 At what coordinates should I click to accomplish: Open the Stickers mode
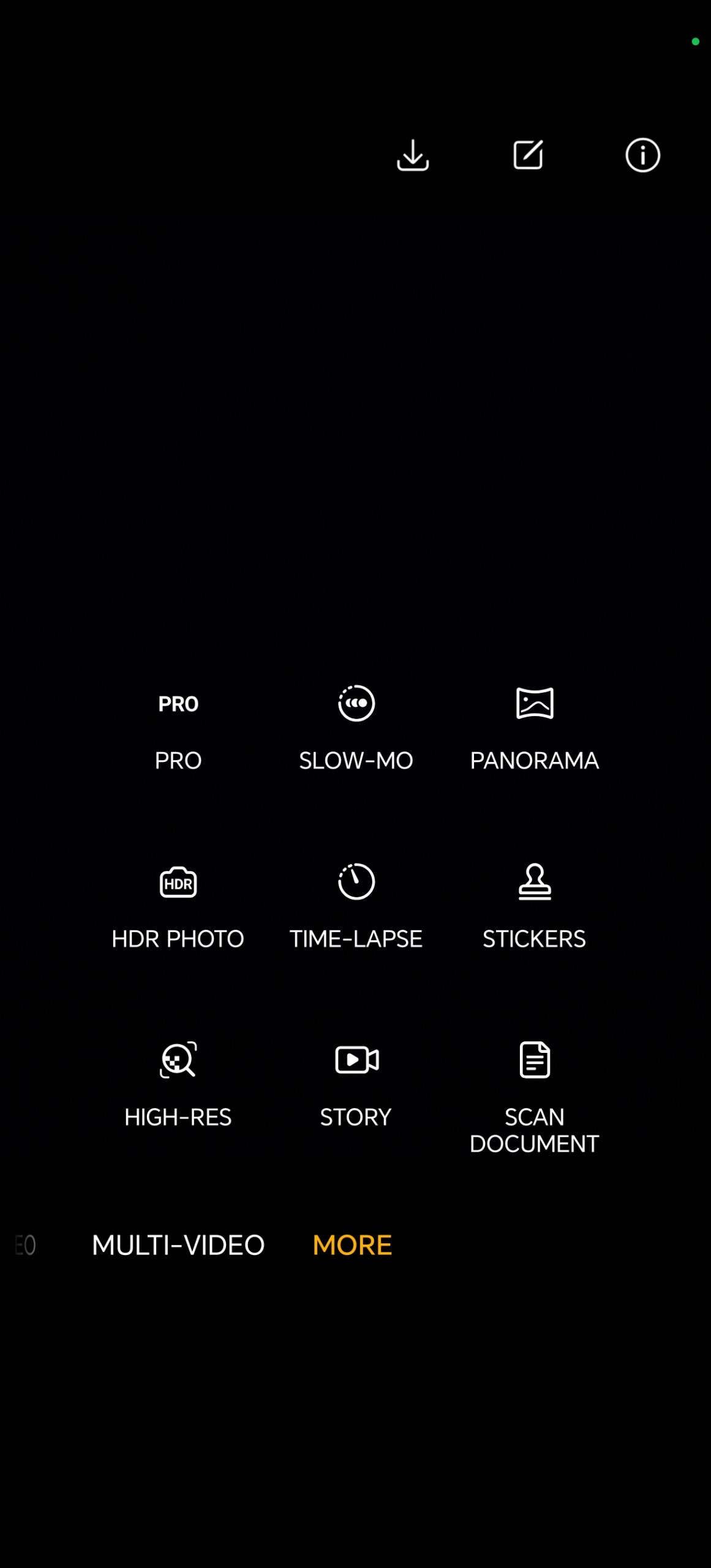pos(534,907)
